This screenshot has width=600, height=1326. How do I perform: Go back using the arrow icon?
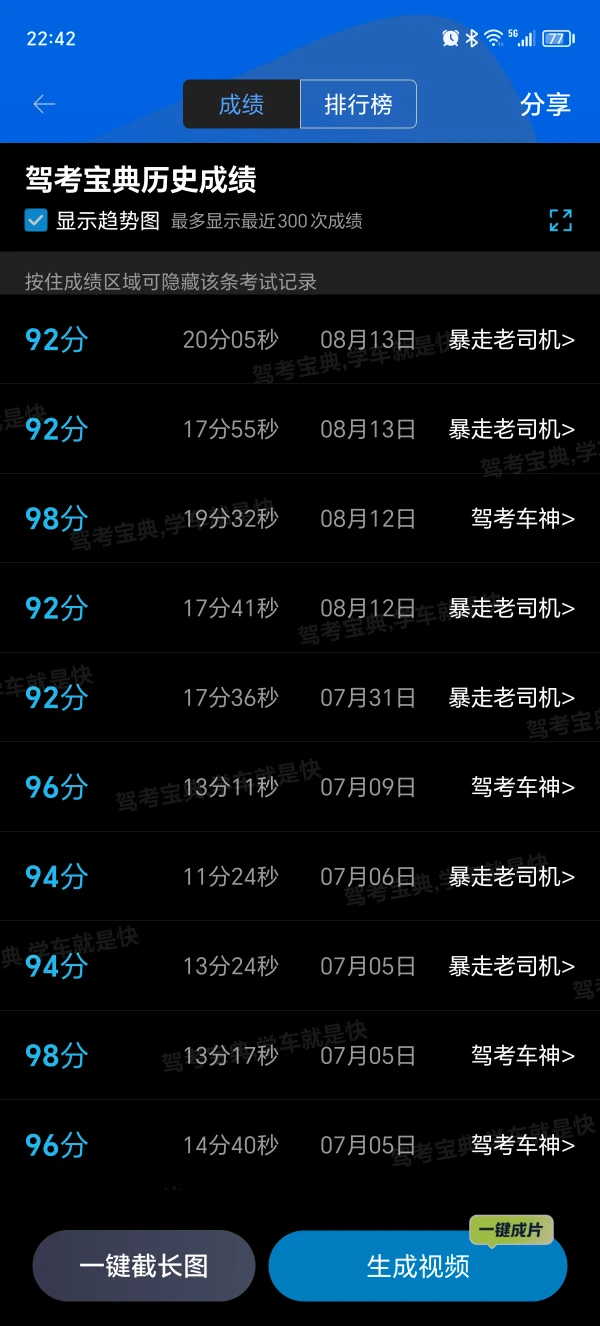click(44, 104)
